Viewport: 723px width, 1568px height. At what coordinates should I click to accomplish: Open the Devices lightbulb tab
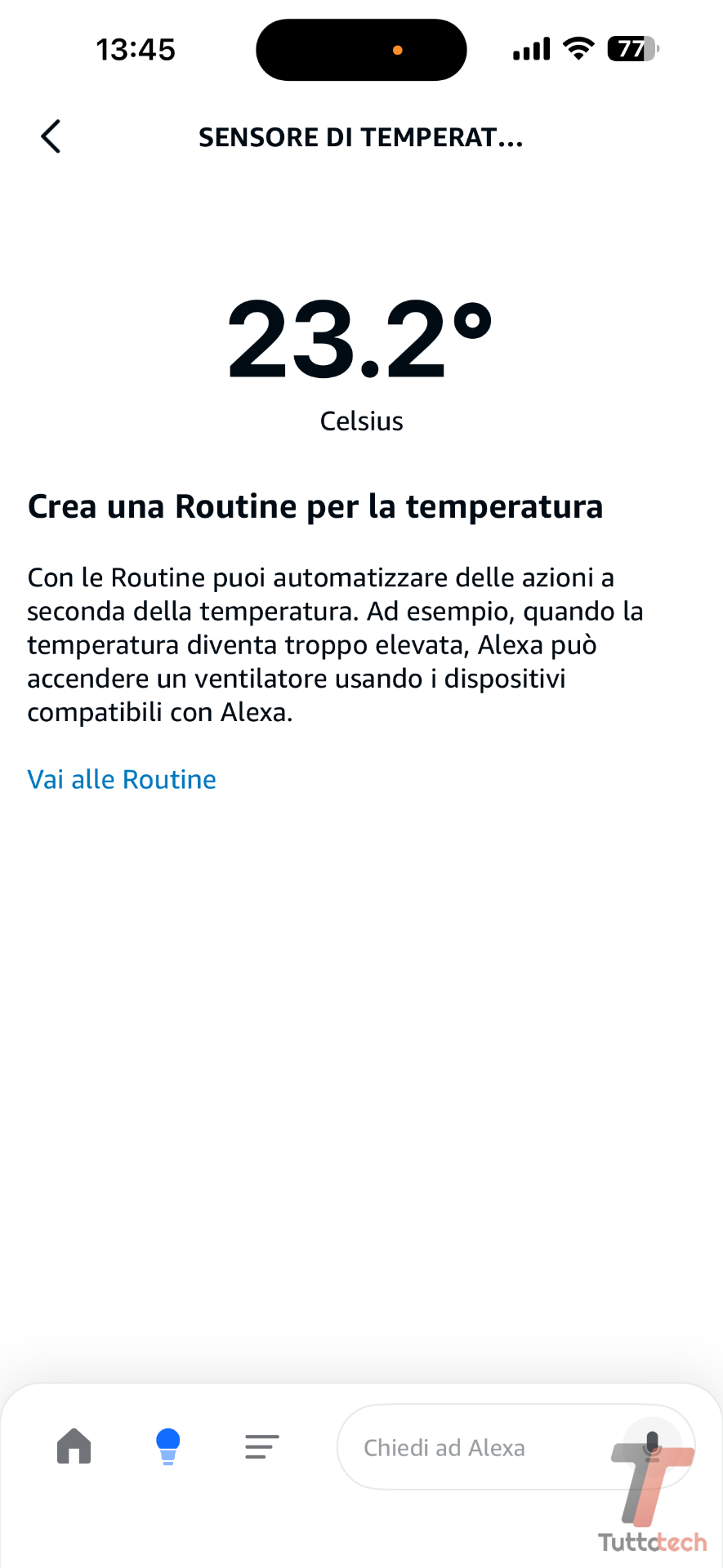tap(168, 1447)
